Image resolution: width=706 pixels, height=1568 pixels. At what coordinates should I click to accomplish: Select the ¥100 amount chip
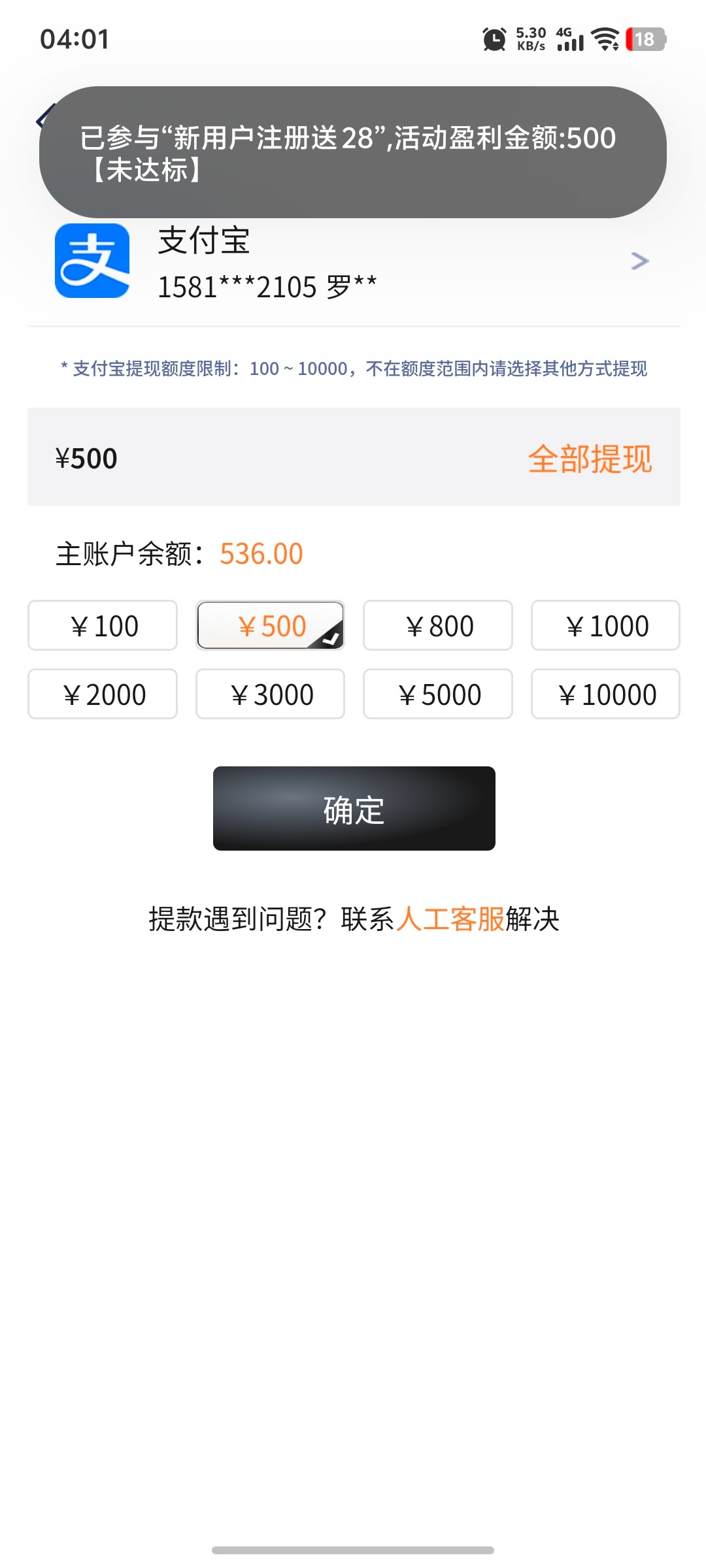coord(103,626)
